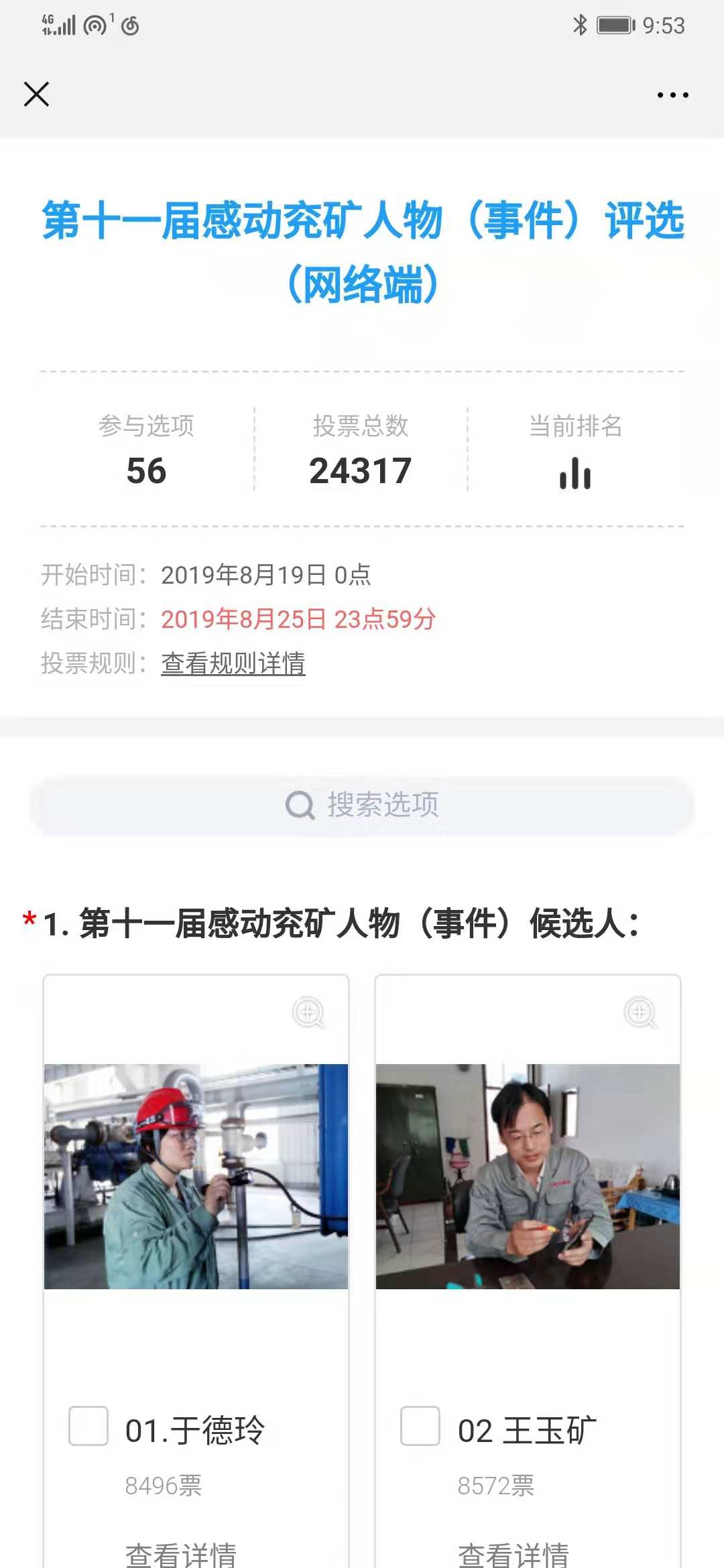Close the voting page with X
Image resolution: width=724 pixels, height=1568 pixels.
pos(36,94)
